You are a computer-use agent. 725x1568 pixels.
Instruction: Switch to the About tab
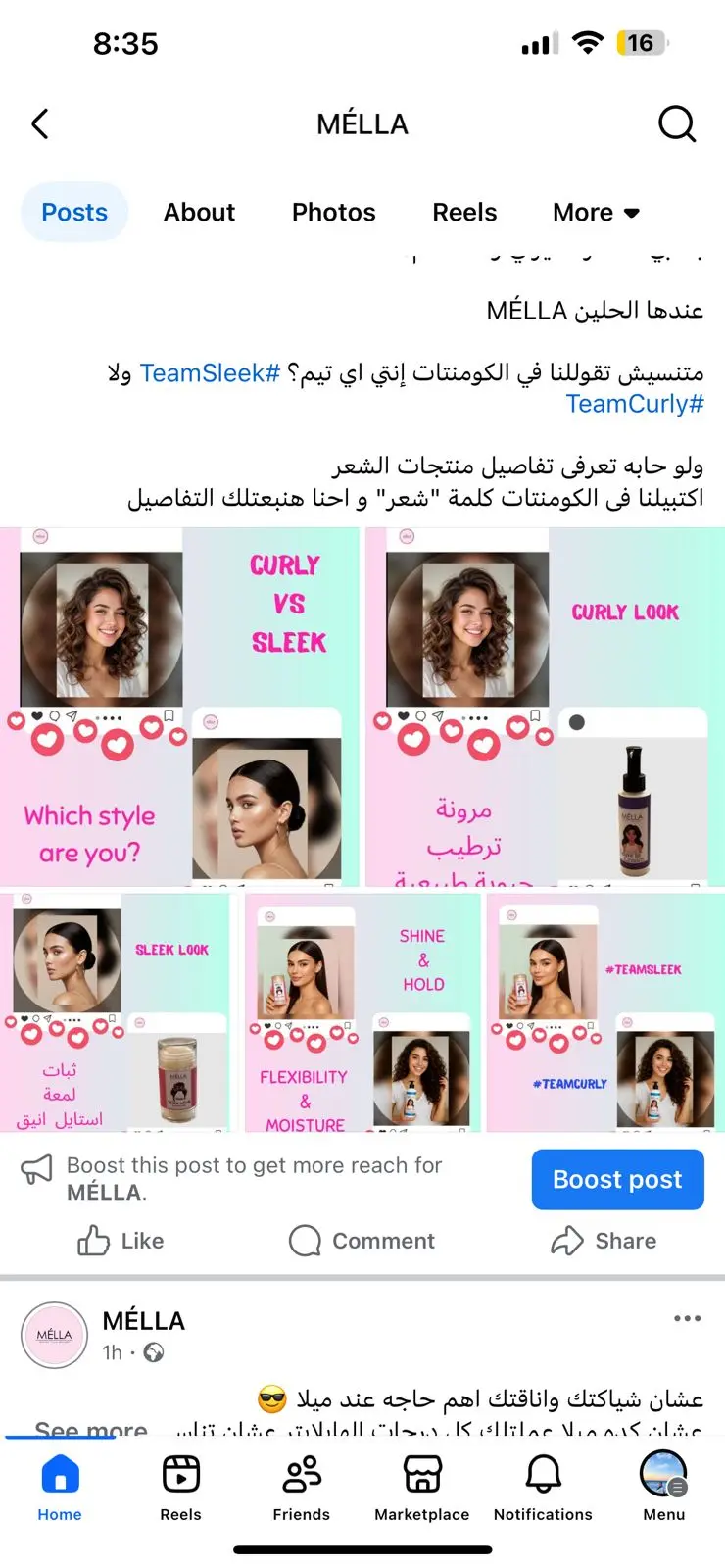pos(199,212)
